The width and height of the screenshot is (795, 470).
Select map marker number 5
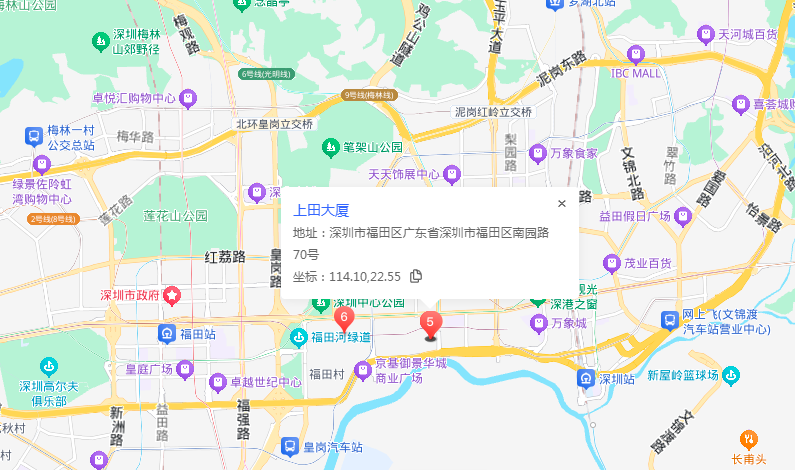tap(430, 323)
